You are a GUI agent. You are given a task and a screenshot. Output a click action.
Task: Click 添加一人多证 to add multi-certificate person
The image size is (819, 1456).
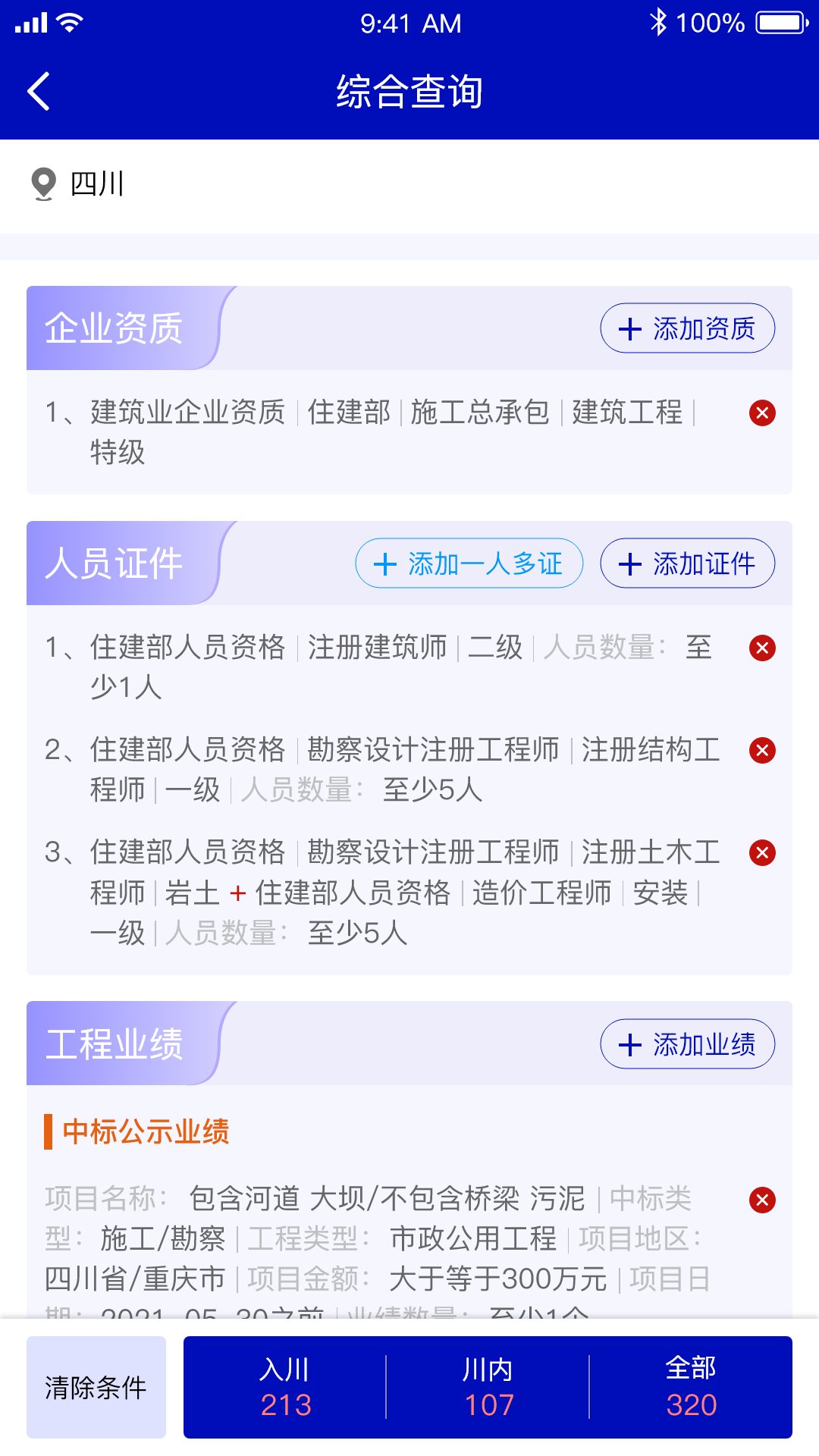coord(469,563)
